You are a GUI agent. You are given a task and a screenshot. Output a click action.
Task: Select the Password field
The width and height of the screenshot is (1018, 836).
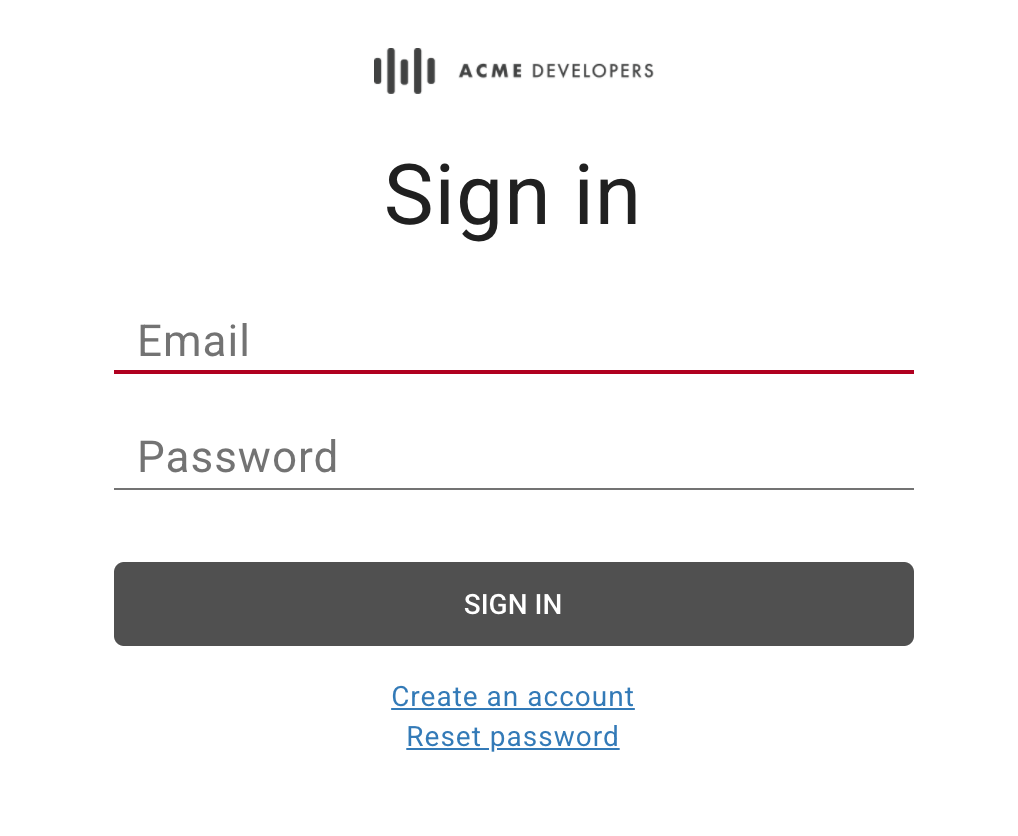[513, 458]
